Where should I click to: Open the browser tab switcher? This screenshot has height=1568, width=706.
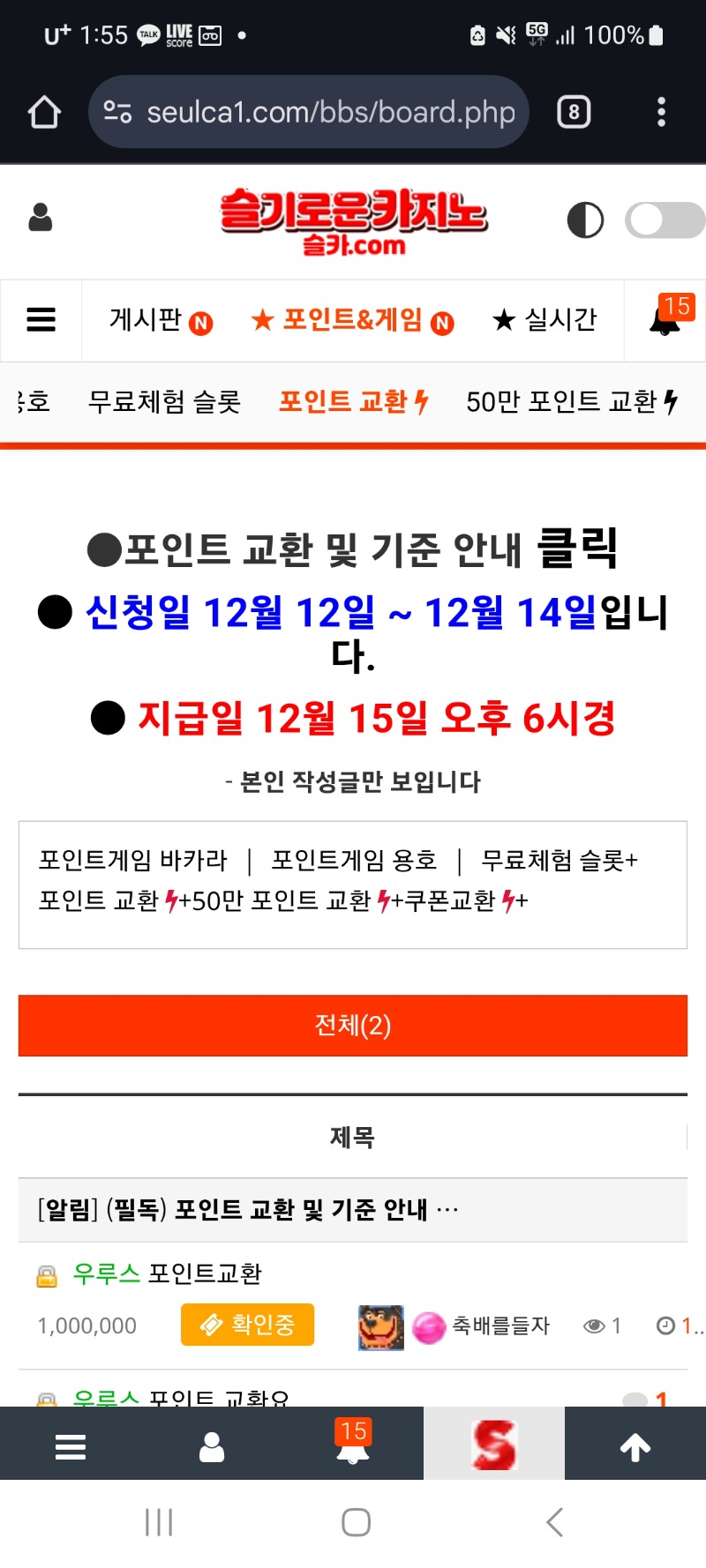574,112
